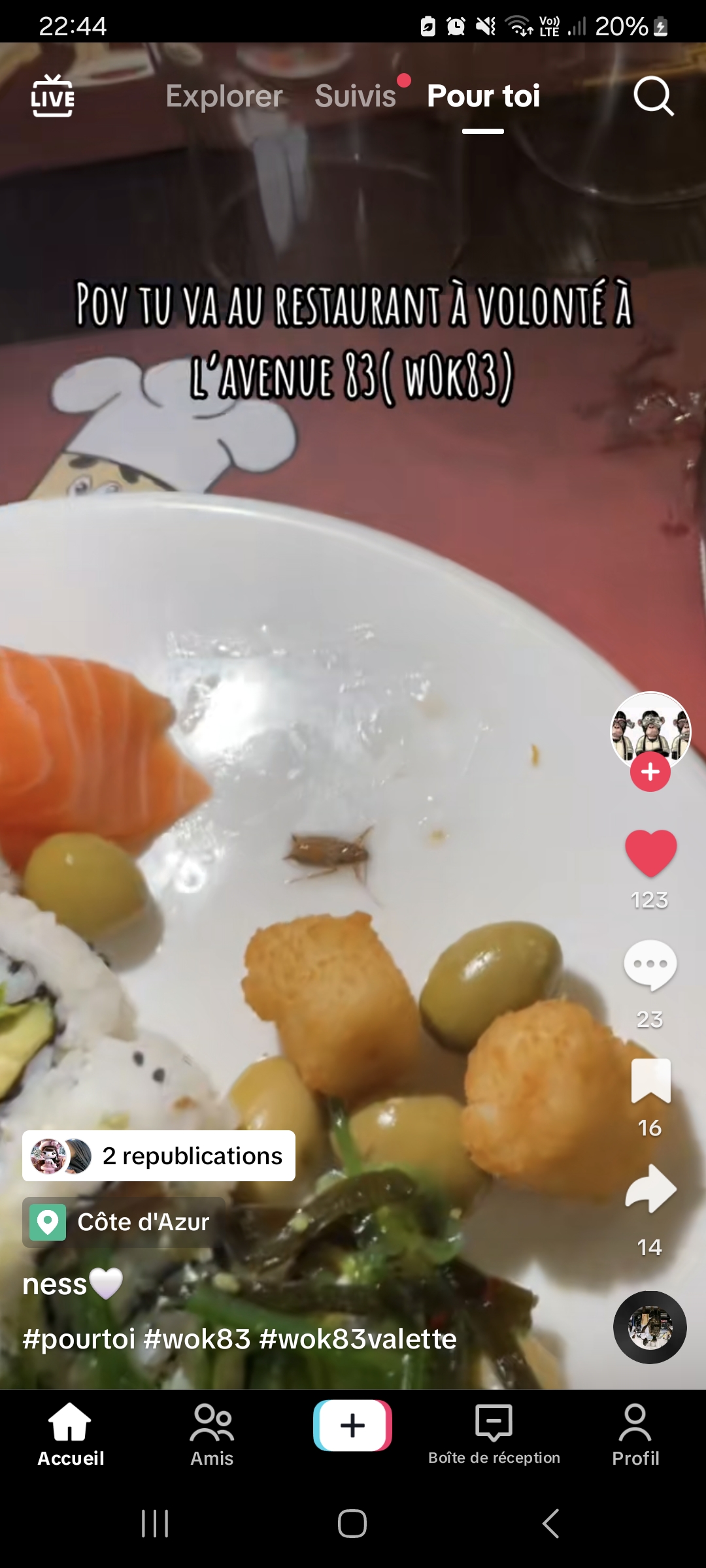Go back with the system back arrow
Image resolution: width=706 pixels, height=1568 pixels.
tap(550, 1524)
